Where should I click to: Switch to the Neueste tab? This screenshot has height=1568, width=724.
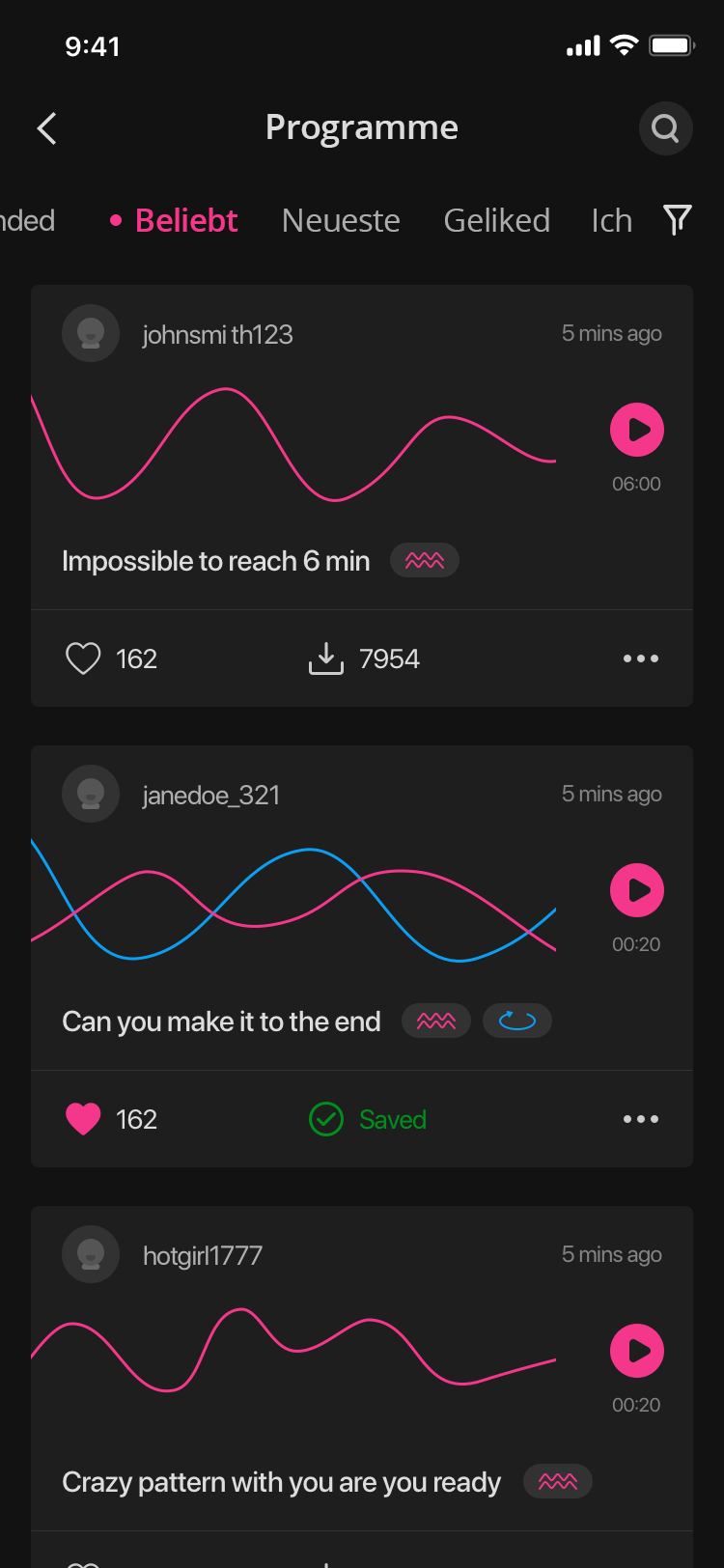(x=340, y=220)
